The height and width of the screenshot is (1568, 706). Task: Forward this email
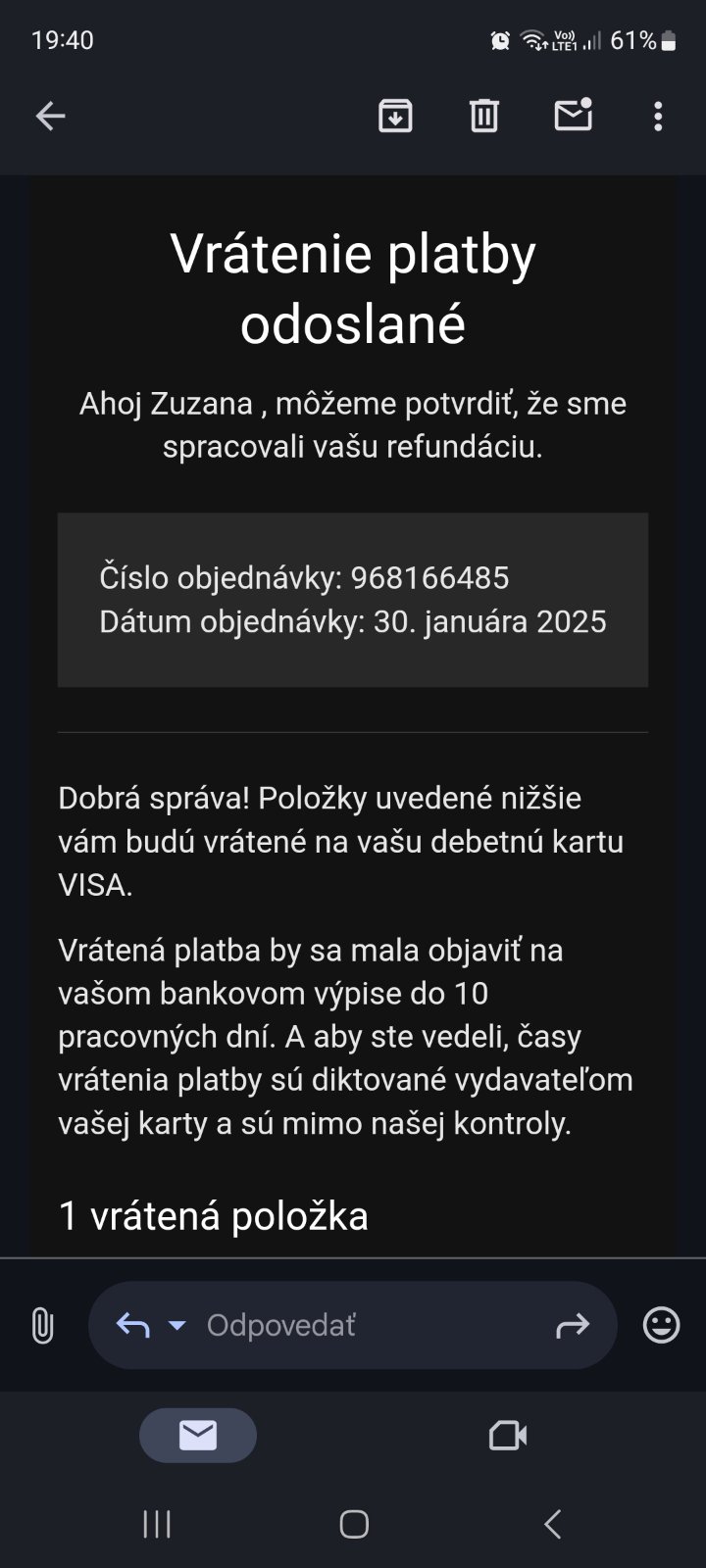573,1326
